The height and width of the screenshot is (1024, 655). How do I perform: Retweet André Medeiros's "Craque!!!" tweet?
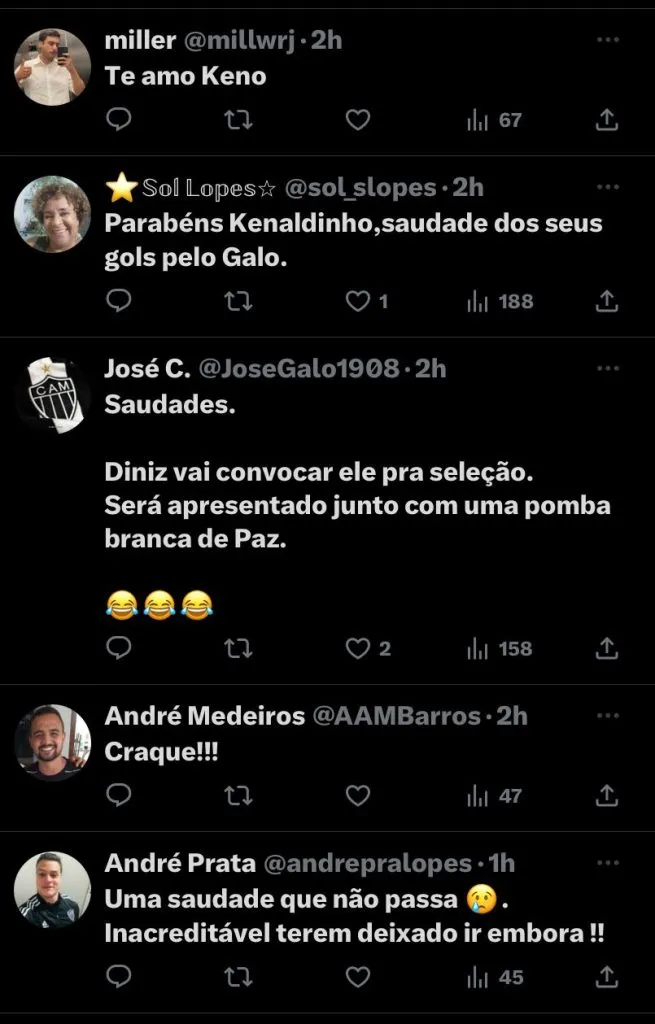238,796
